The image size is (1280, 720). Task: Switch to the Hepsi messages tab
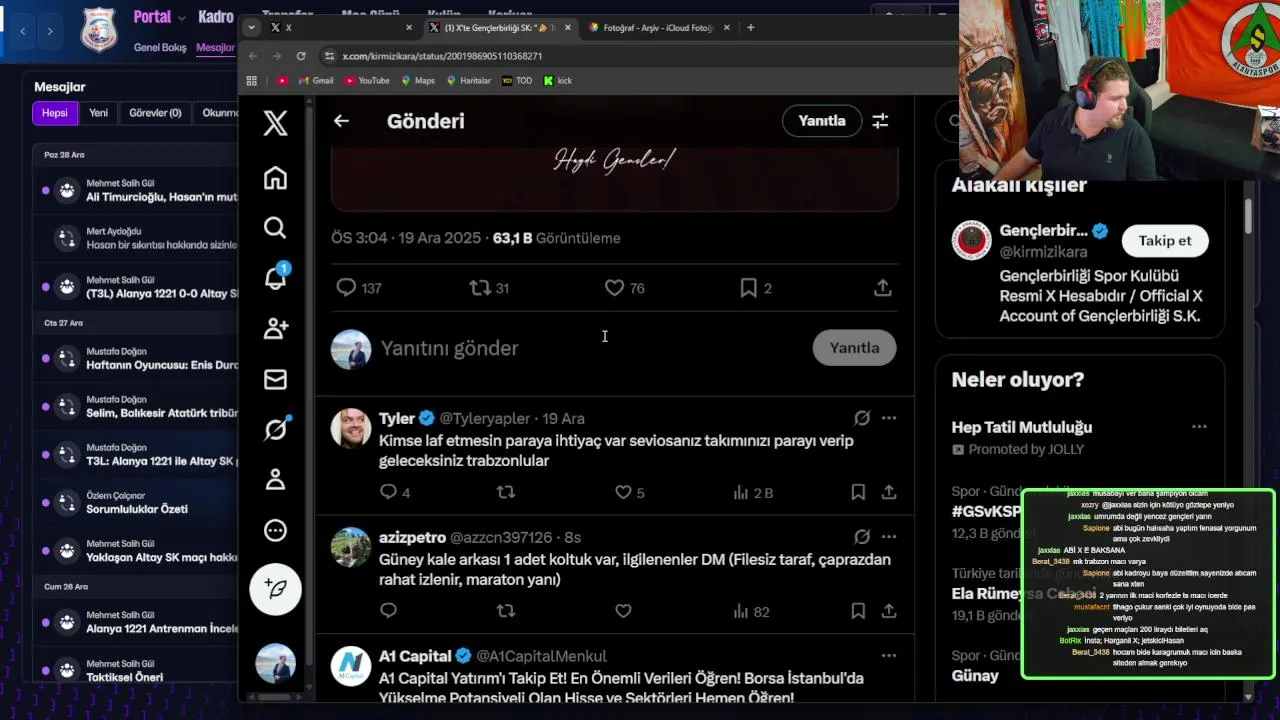pyautogui.click(x=55, y=113)
